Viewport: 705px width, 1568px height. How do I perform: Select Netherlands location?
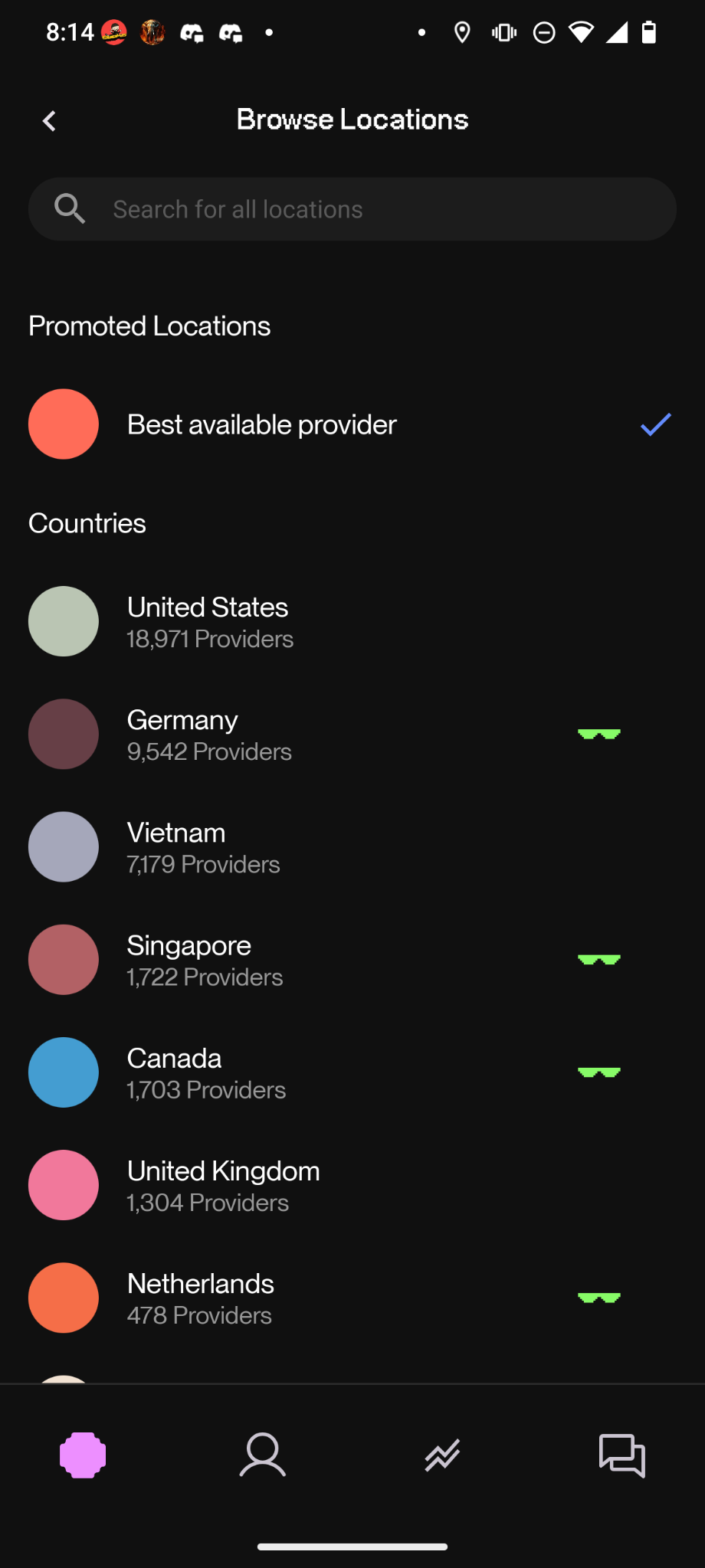pyautogui.click(x=201, y=1297)
